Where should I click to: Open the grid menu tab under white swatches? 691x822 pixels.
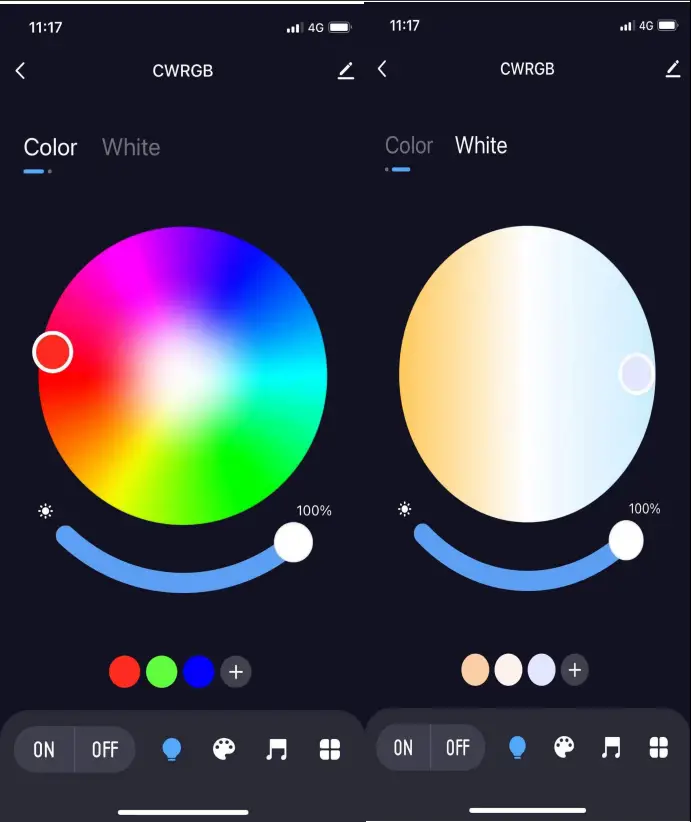(658, 747)
